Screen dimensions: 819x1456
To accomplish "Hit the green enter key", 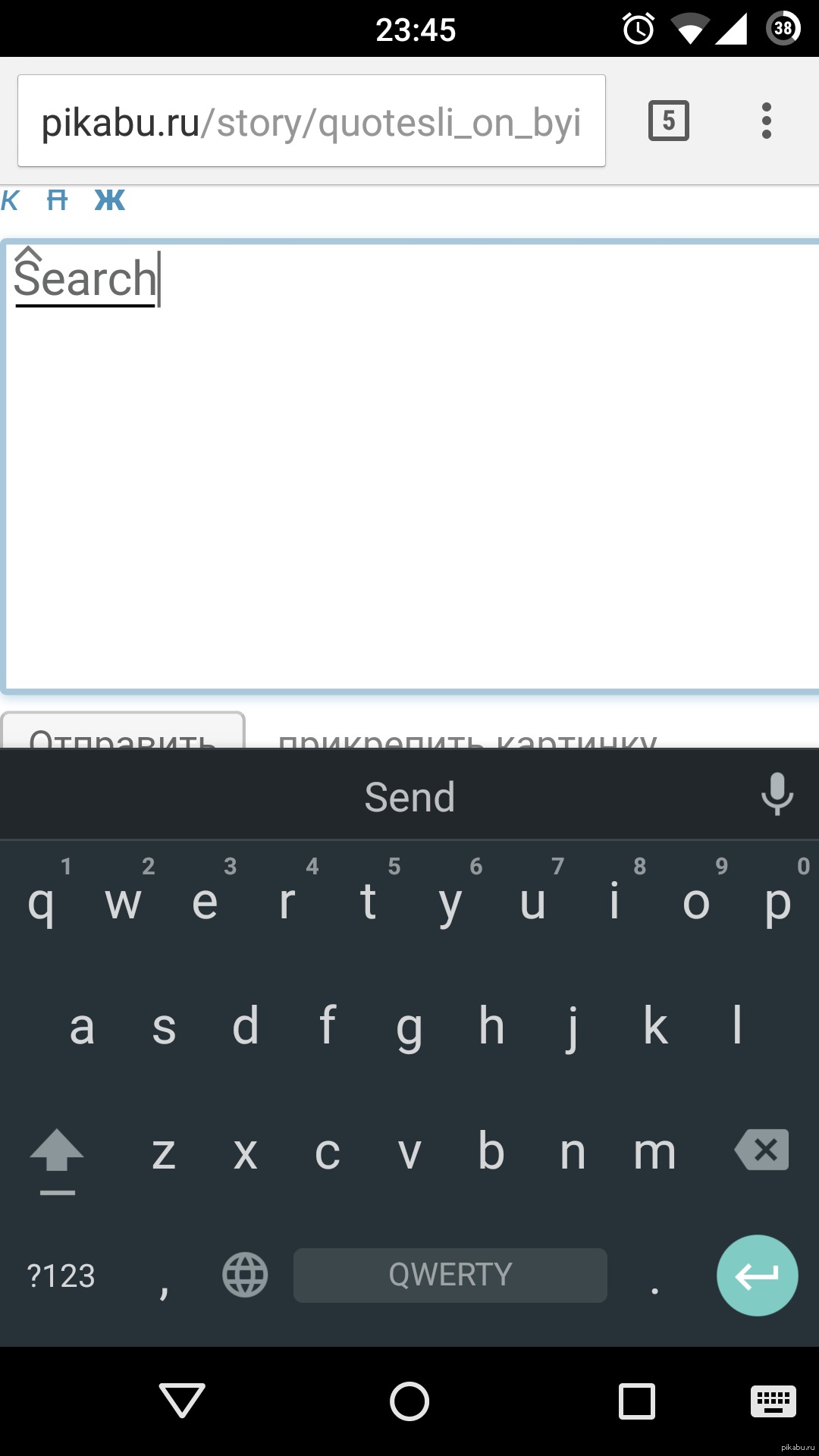I will coord(757,1276).
